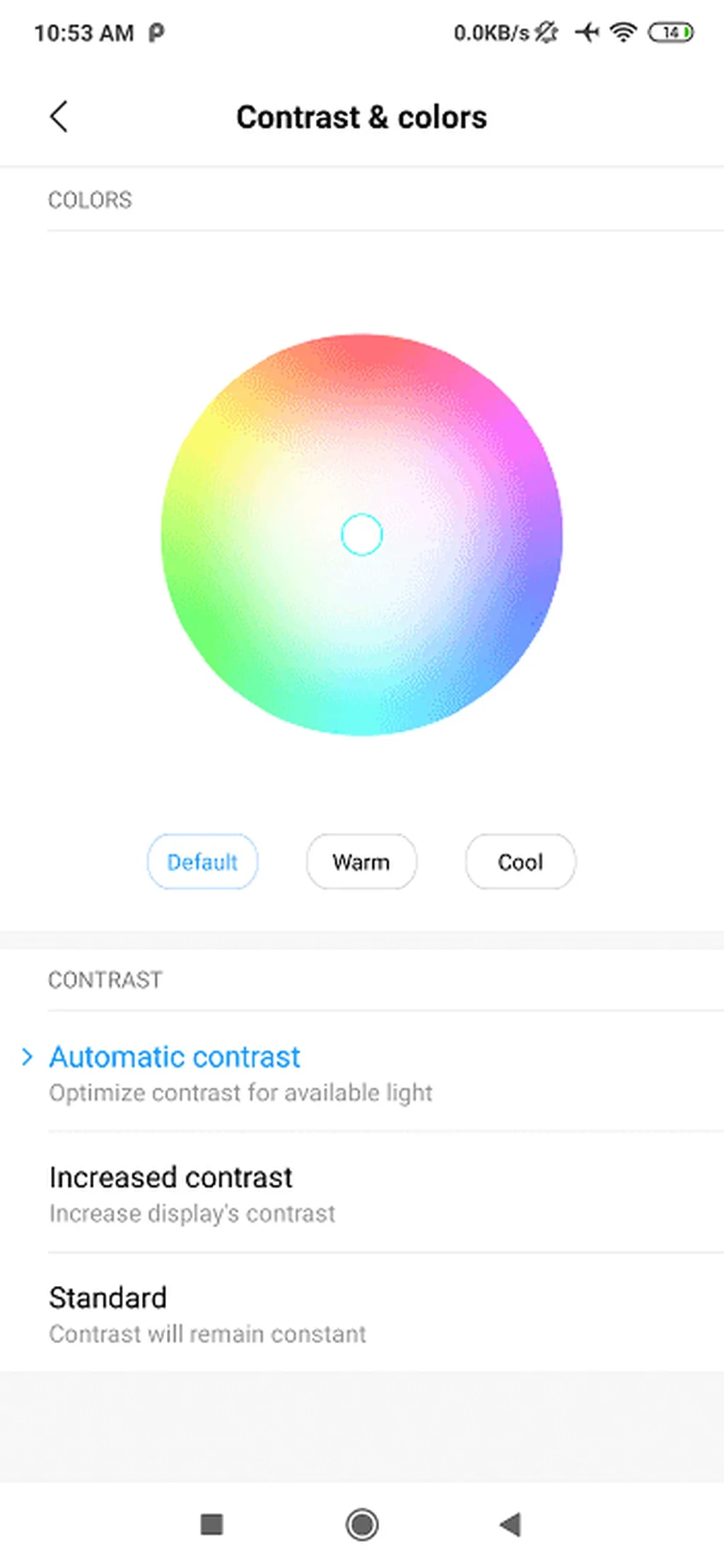Tap the system back triangle
The height and width of the screenshot is (1568, 724).
(x=510, y=1524)
